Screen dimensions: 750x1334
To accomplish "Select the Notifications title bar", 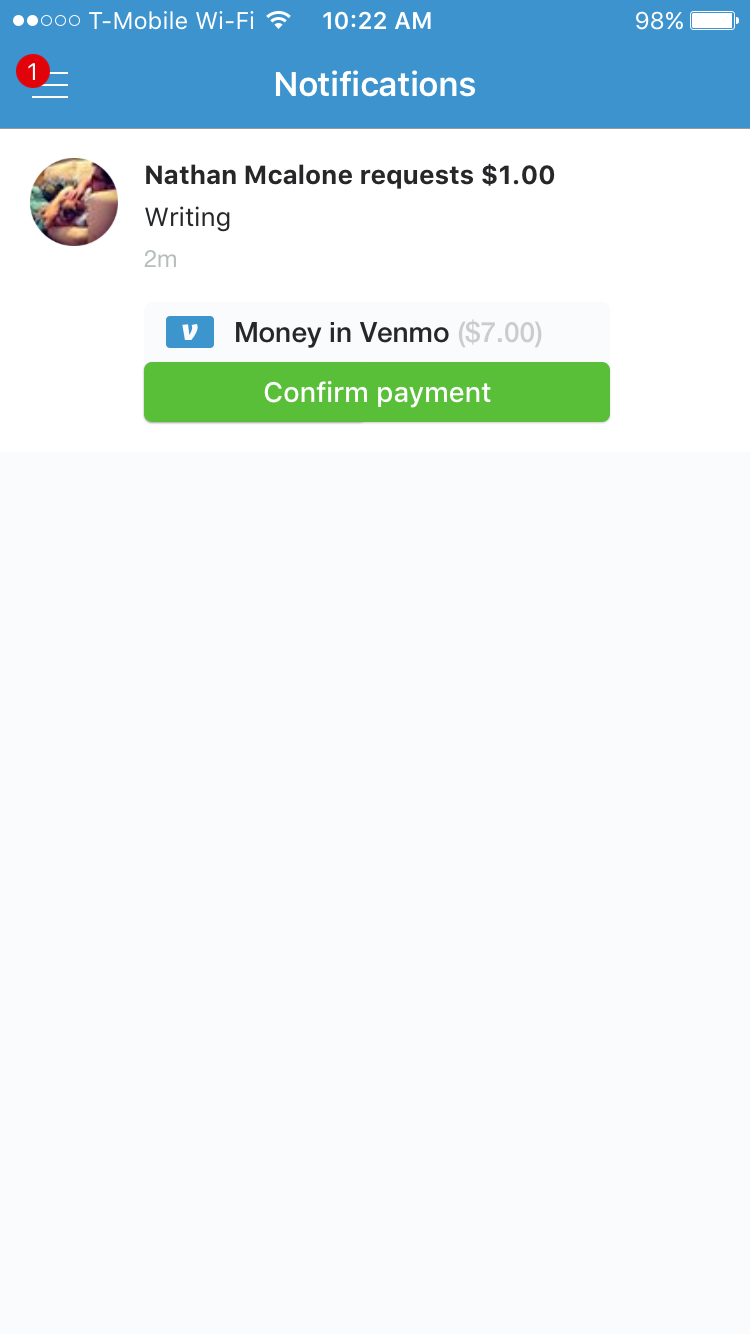I will coord(375,84).
